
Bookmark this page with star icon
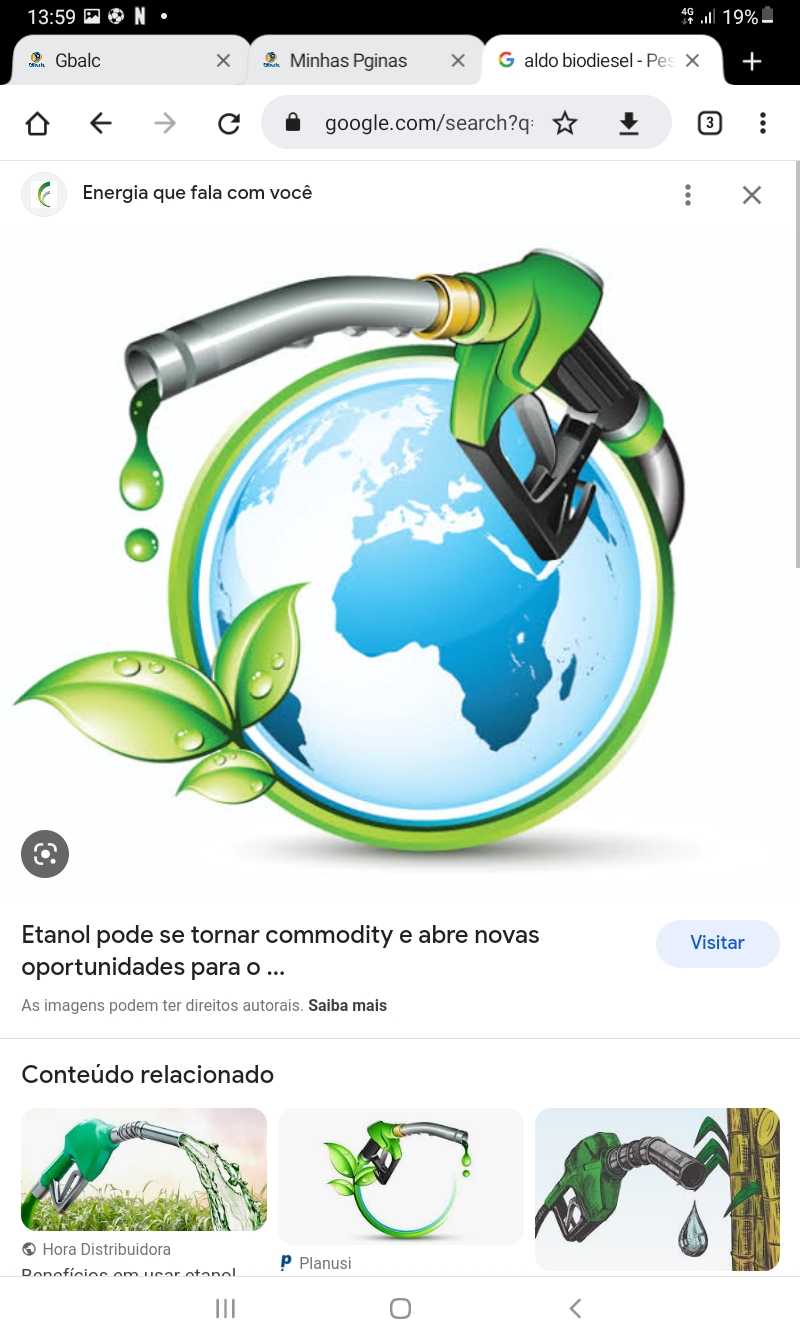[x=565, y=123]
